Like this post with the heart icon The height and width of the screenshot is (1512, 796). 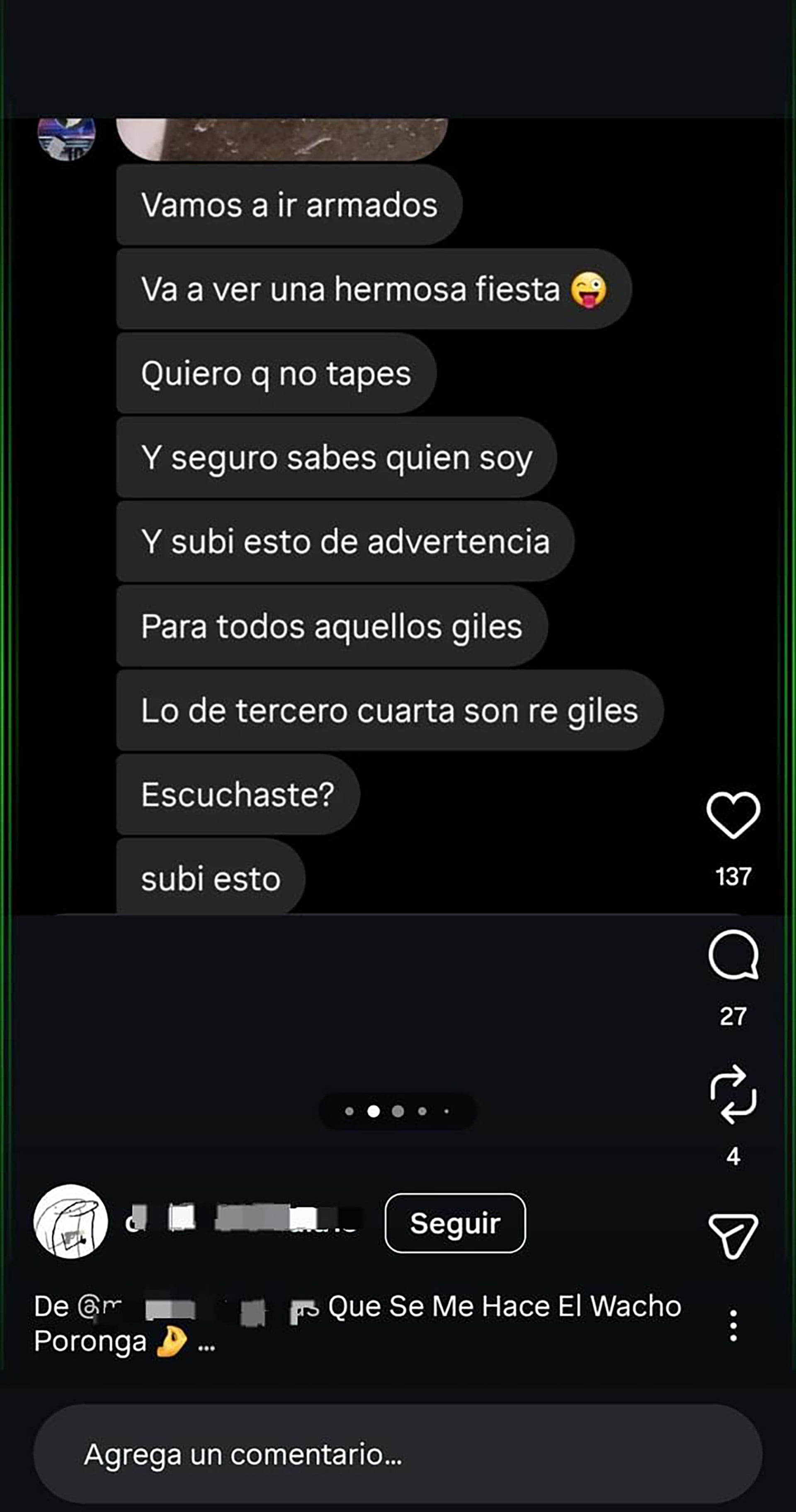tap(733, 815)
